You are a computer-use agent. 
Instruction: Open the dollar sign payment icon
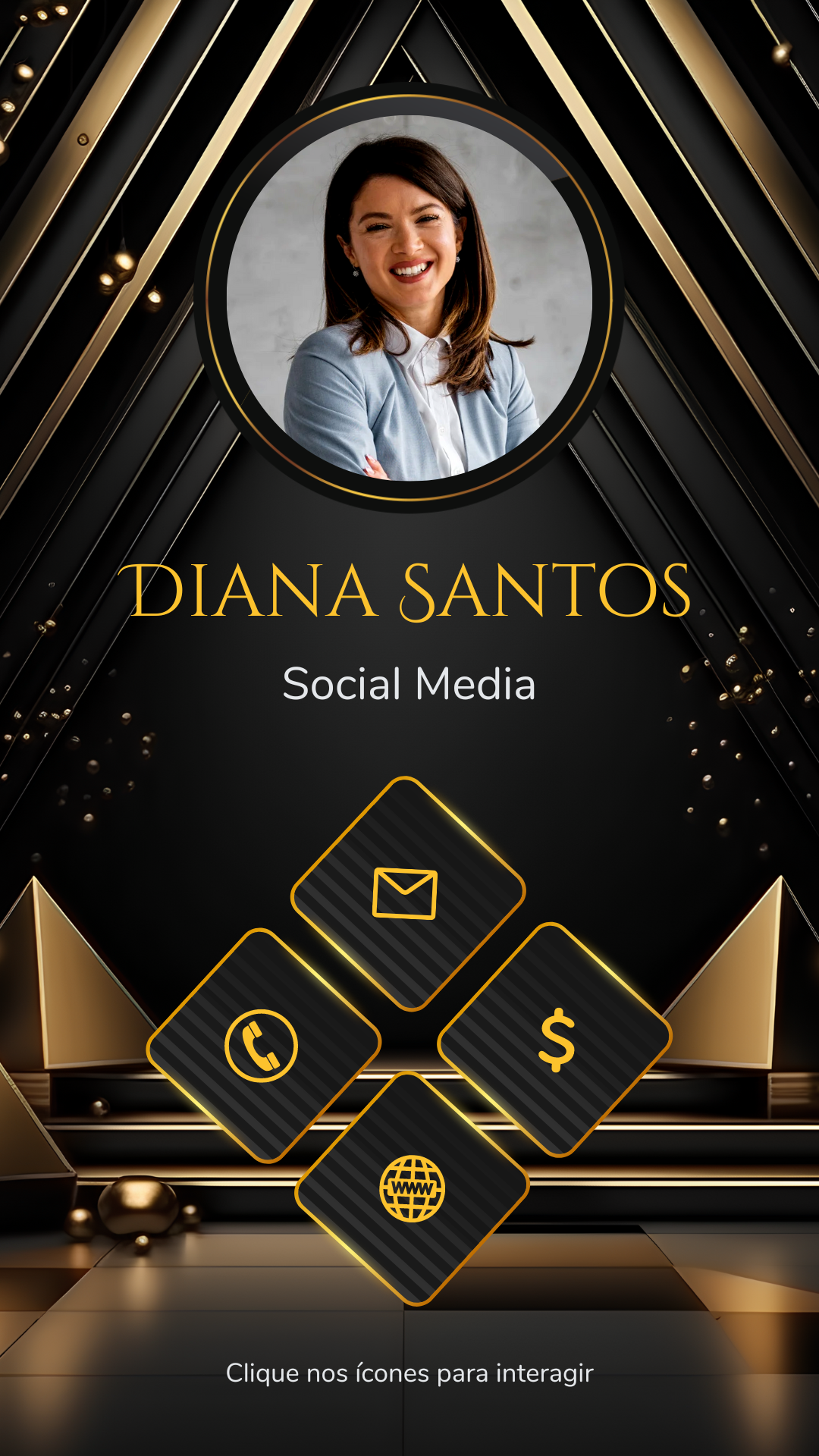tap(557, 1040)
